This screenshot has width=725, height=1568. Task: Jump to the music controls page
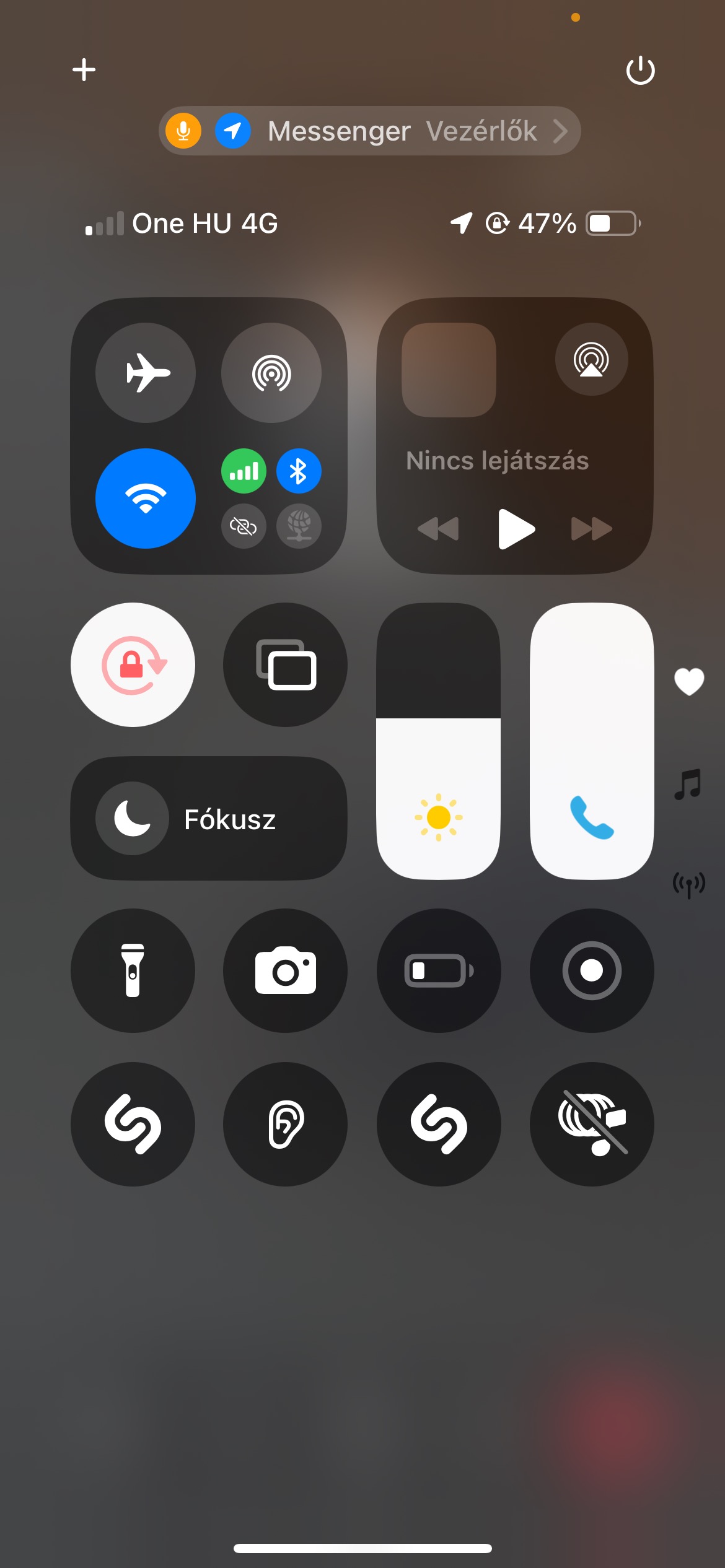pyautogui.click(x=688, y=785)
